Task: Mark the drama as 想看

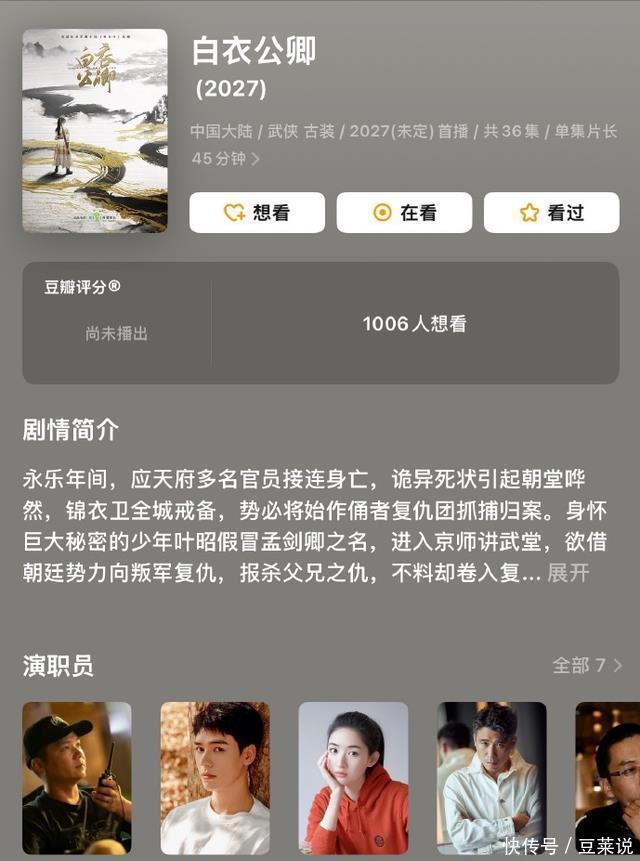Action: click(257, 213)
